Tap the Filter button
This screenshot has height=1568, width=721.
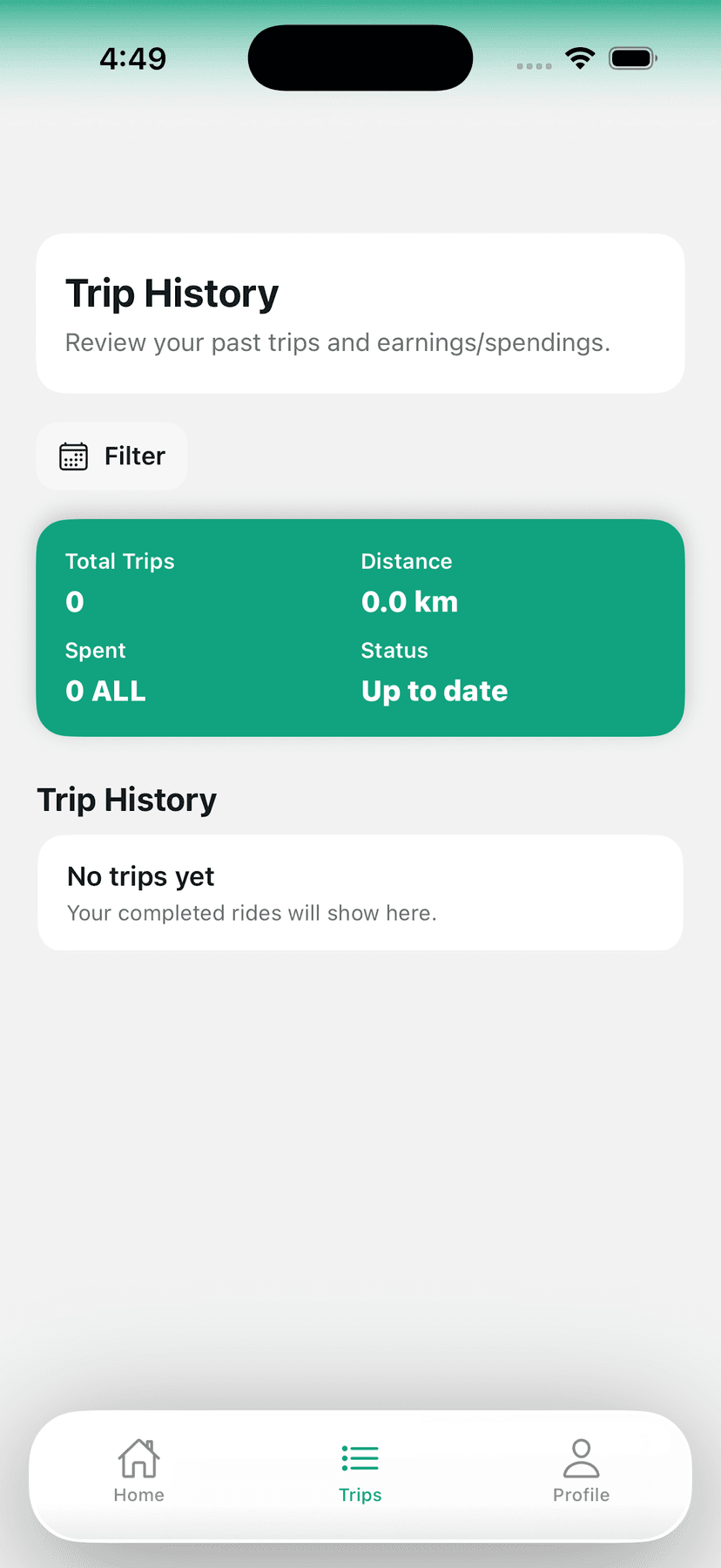pyautogui.click(x=111, y=456)
